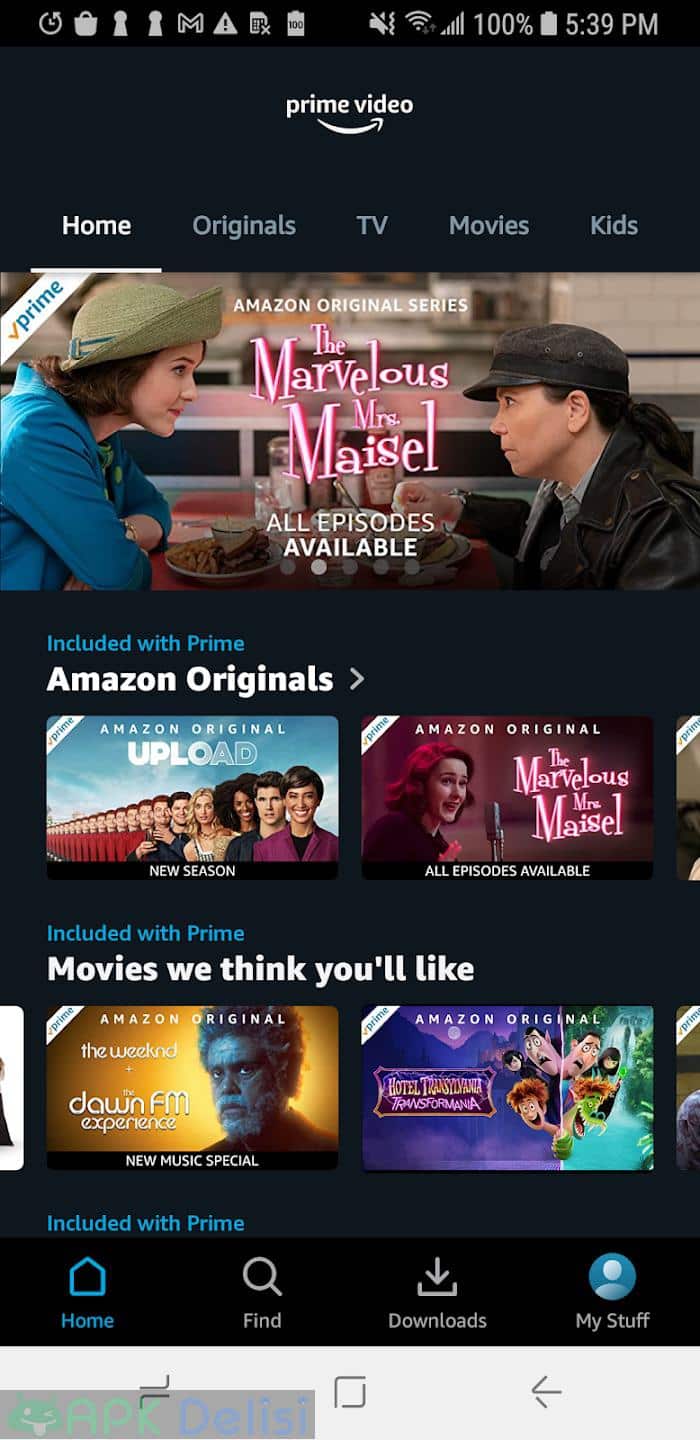Open Marvelous Mrs. Maisel card in Amazon Originals
This screenshot has height=1440, width=700.
tap(507, 798)
